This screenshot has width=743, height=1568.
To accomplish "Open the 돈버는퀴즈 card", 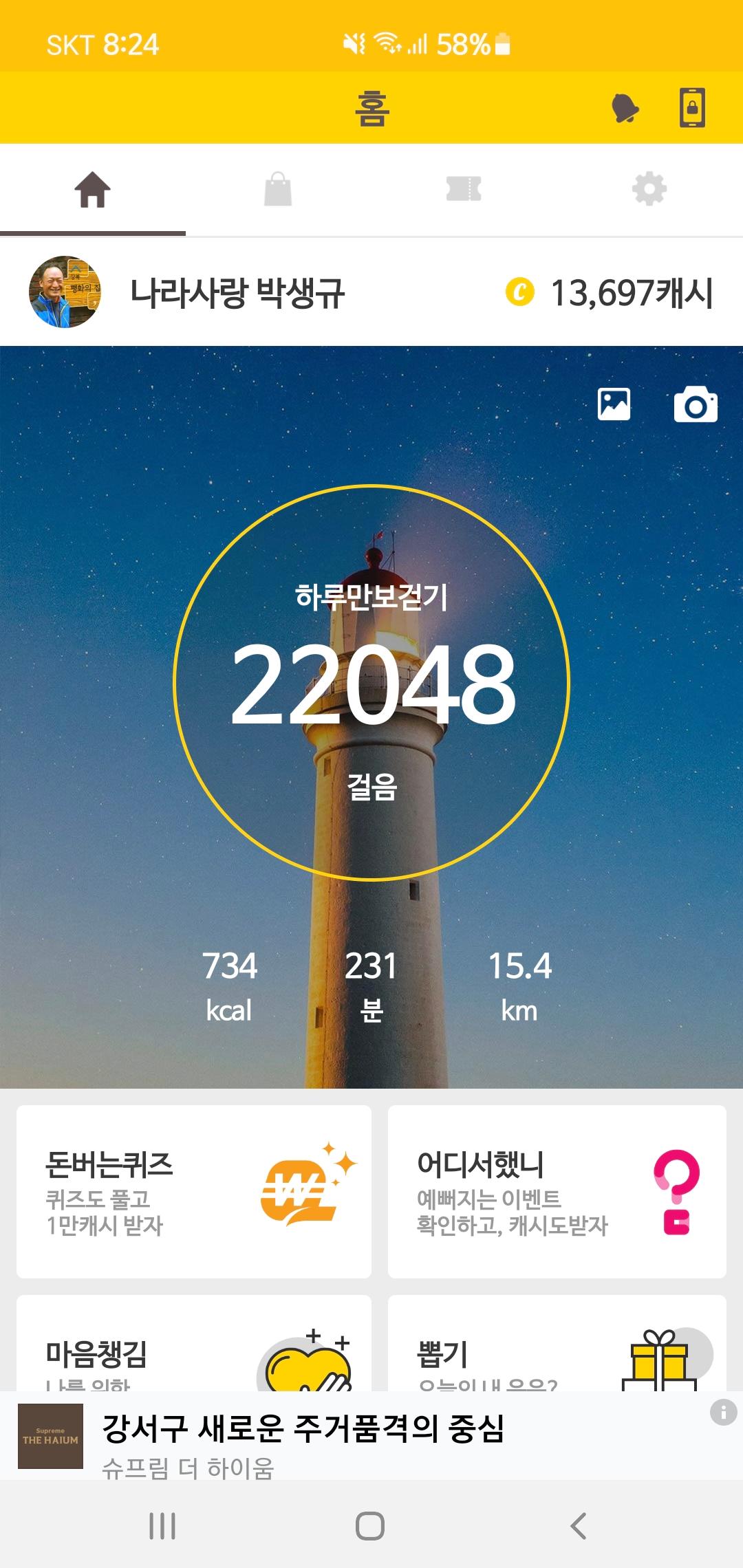I will pyautogui.click(x=194, y=1191).
